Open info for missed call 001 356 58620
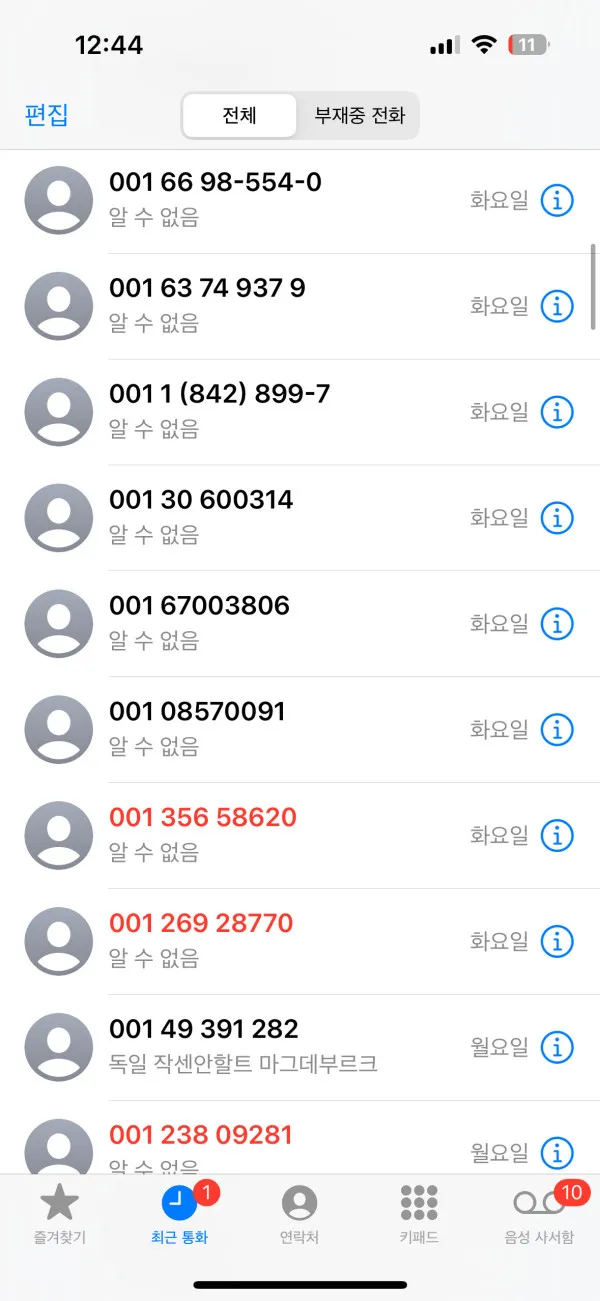 tap(557, 836)
